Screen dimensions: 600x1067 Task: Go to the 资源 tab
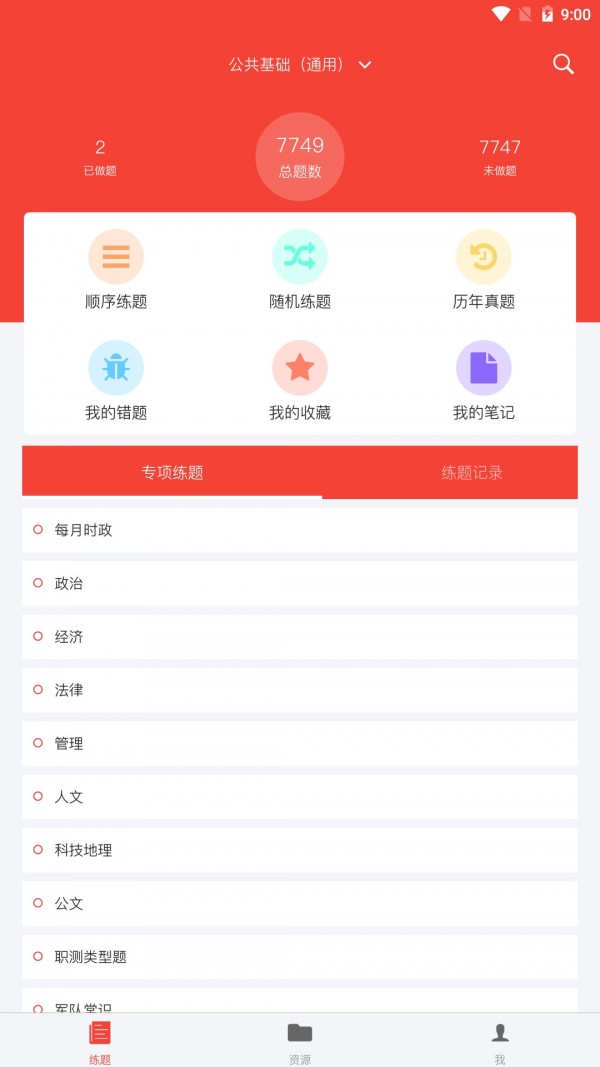click(x=300, y=1041)
